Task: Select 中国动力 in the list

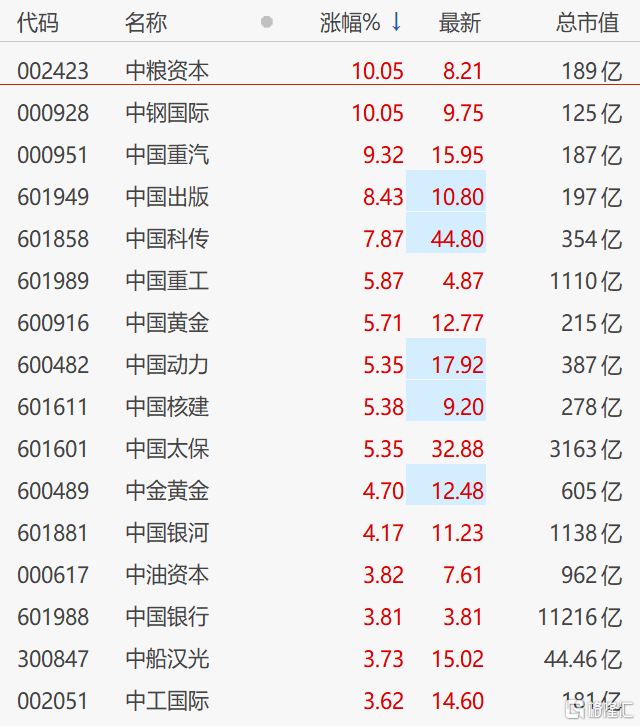Action: tap(320, 365)
